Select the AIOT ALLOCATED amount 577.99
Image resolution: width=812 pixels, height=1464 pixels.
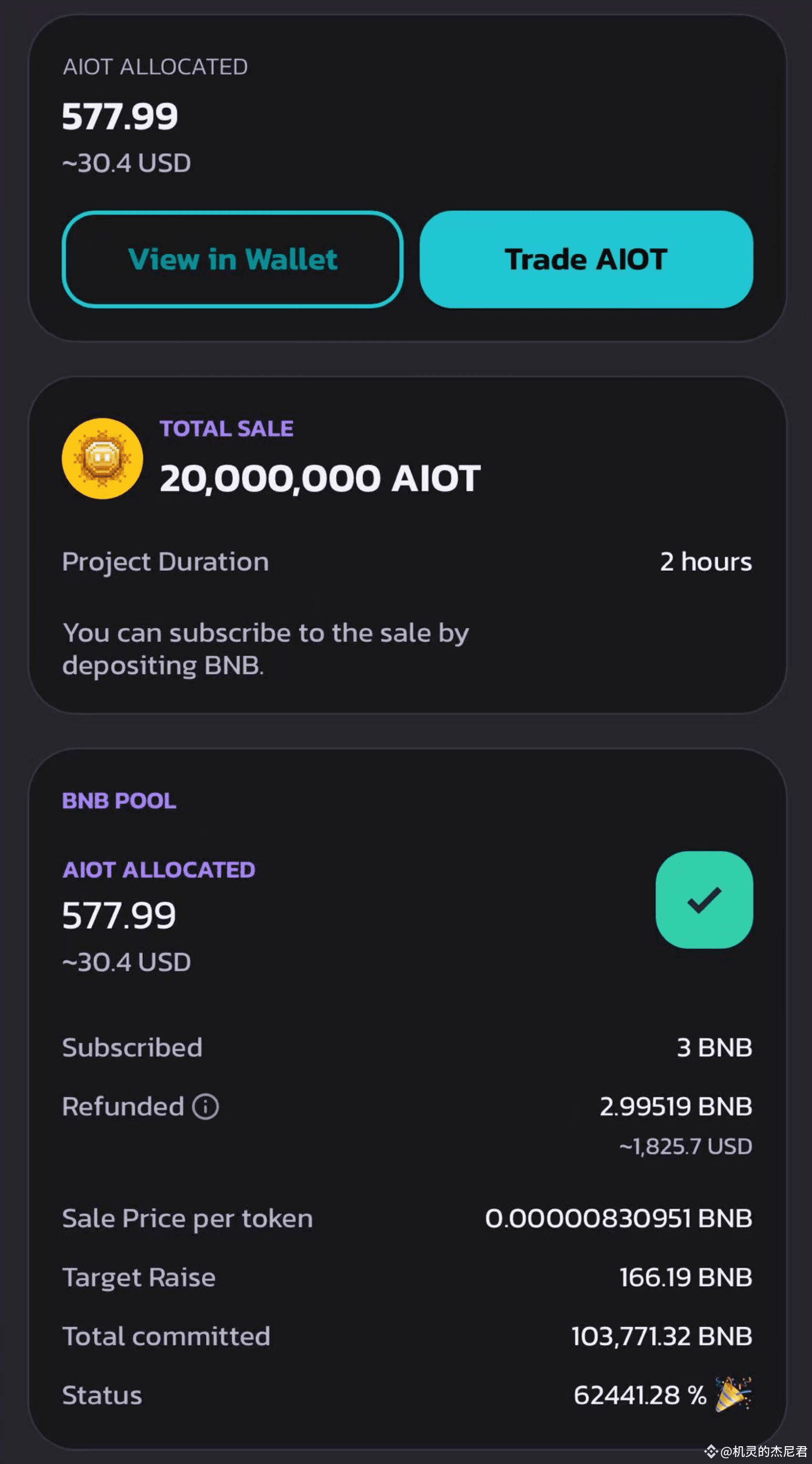(120, 115)
